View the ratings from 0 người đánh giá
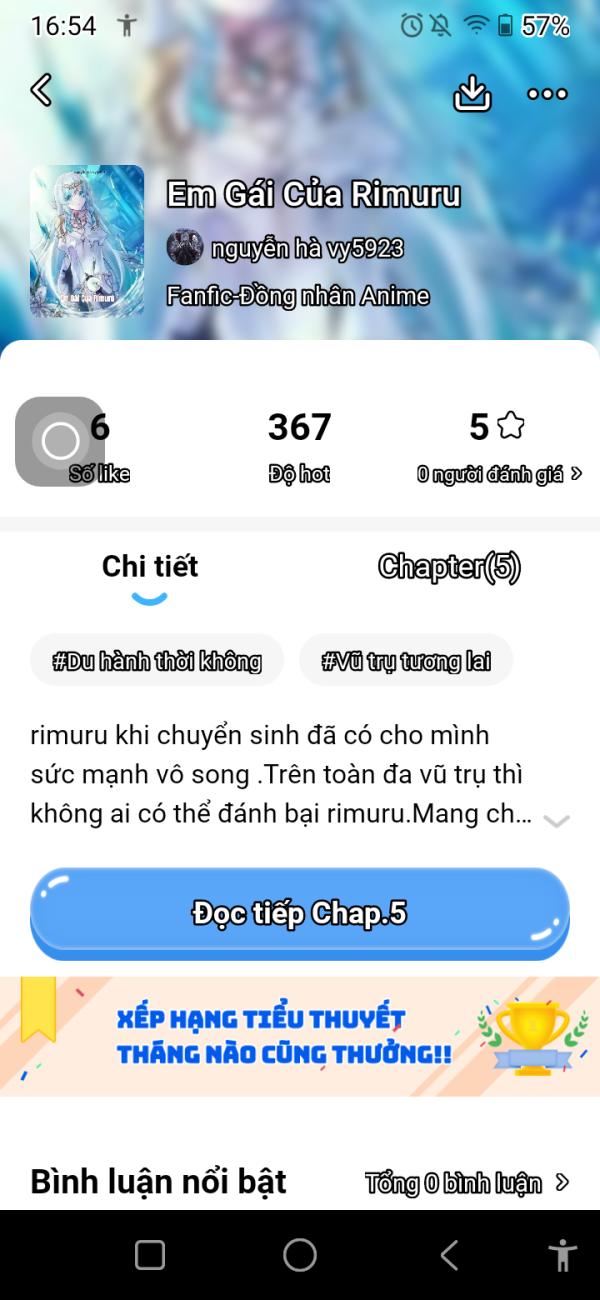Screen dimensions: 600x1300 coord(499,474)
